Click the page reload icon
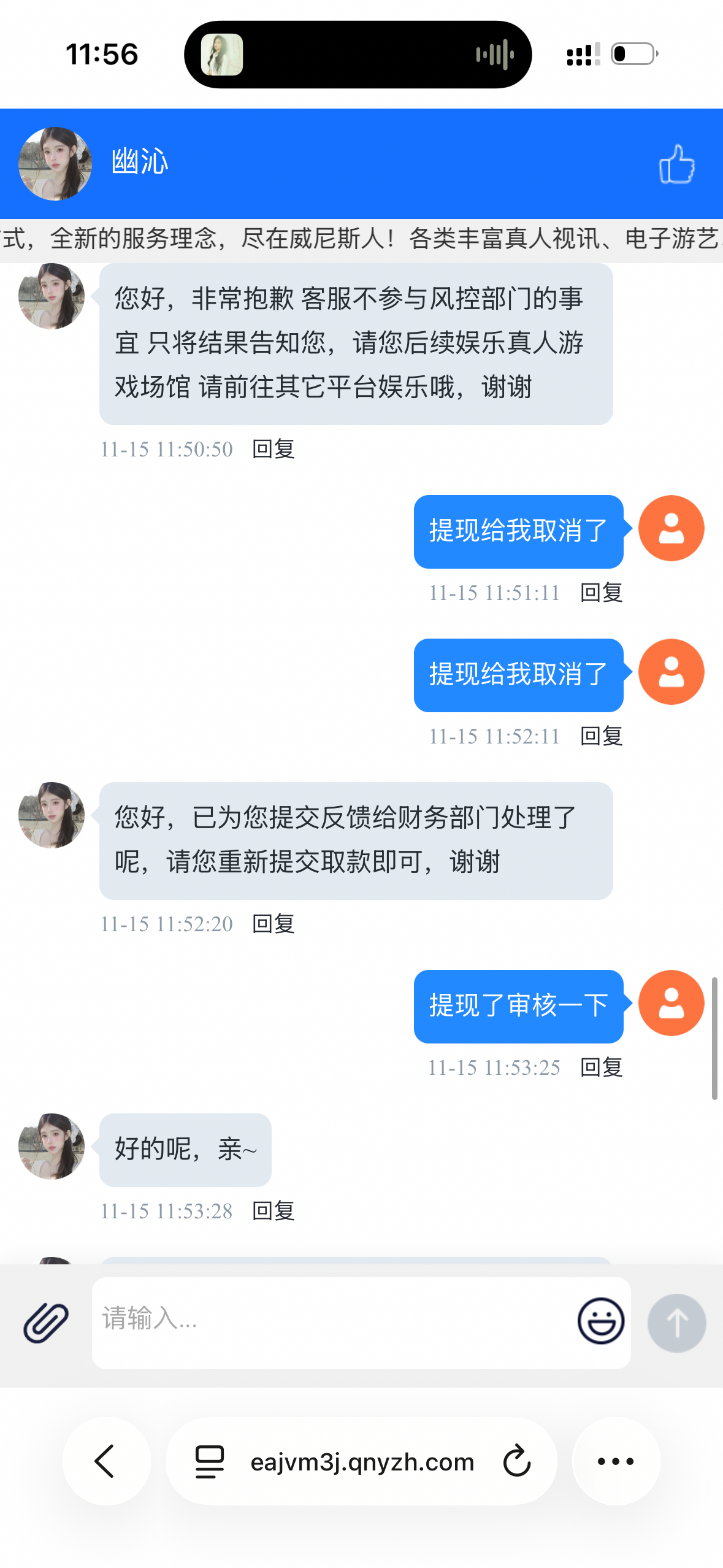This screenshot has width=723, height=1568. point(517,1461)
